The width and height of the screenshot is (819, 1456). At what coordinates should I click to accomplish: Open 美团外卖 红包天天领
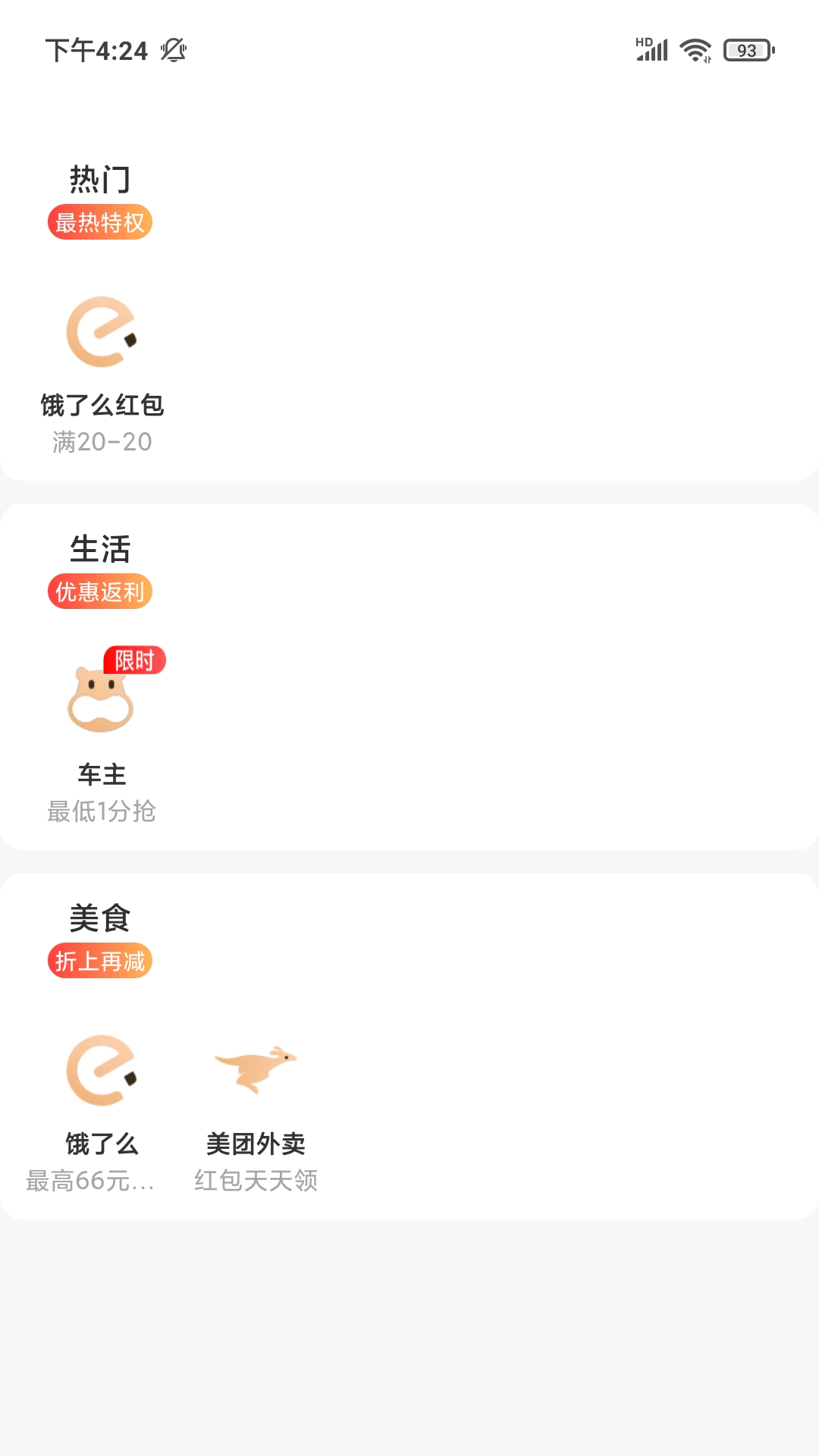[256, 1111]
